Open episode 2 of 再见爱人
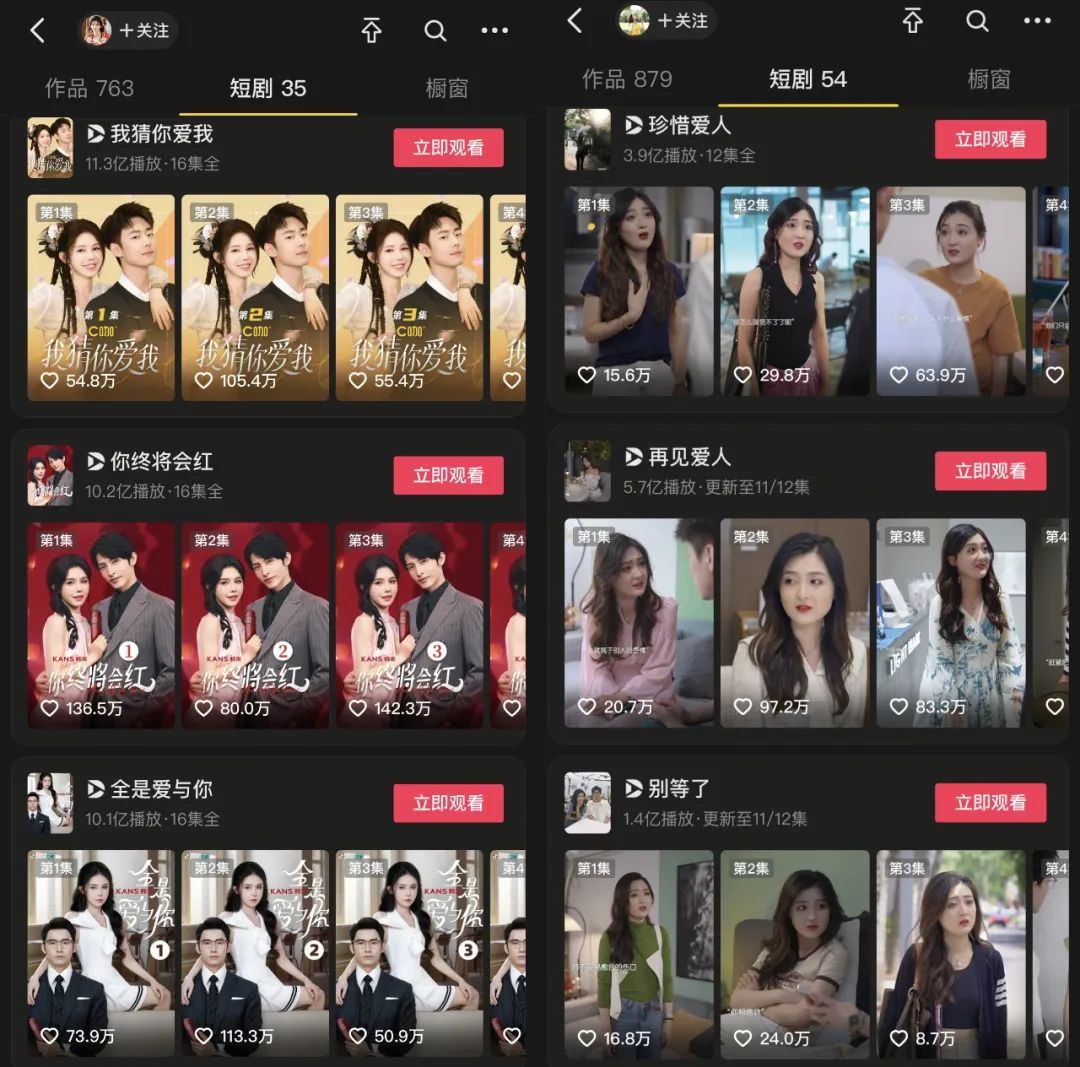Viewport: 1080px width, 1067px height. 795,622
